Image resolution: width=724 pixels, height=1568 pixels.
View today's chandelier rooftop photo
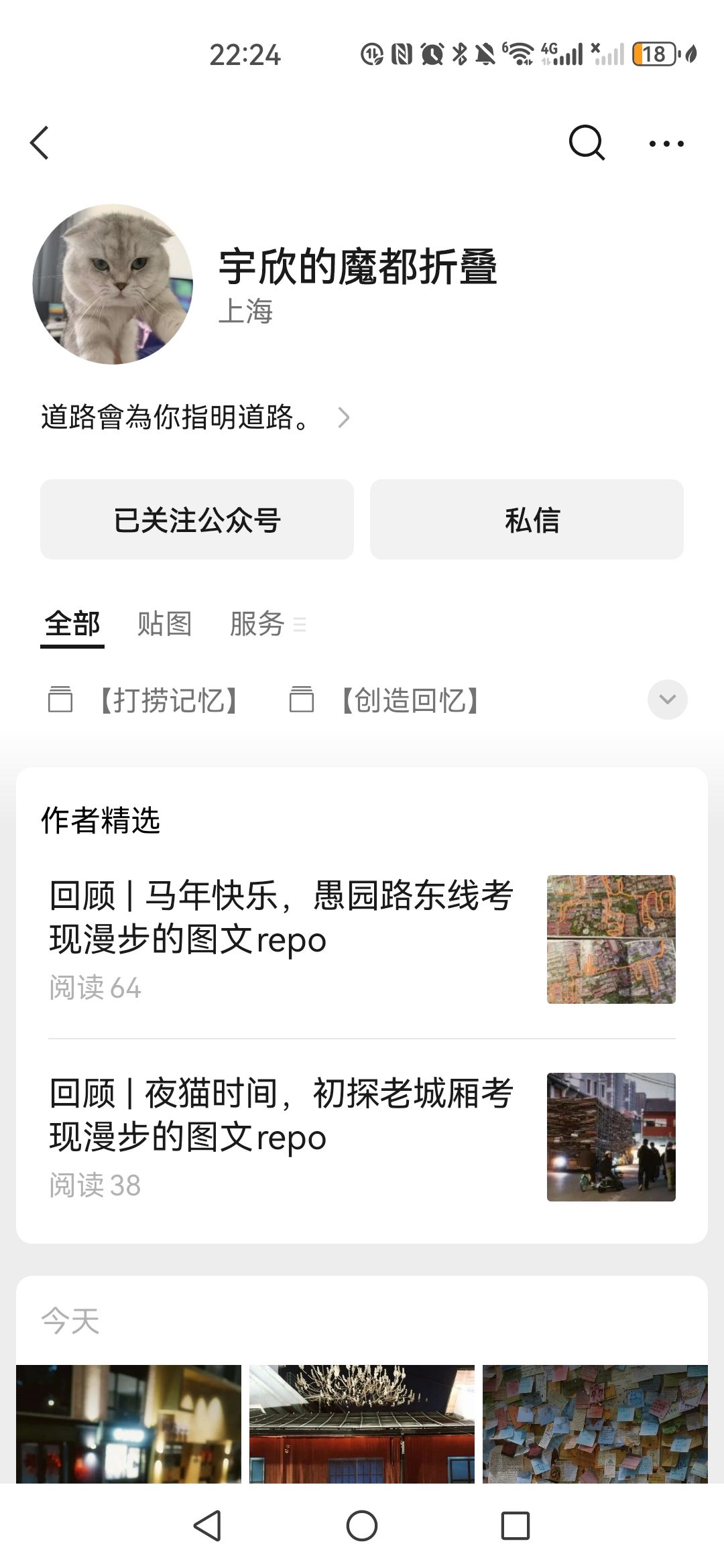(x=362, y=1423)
